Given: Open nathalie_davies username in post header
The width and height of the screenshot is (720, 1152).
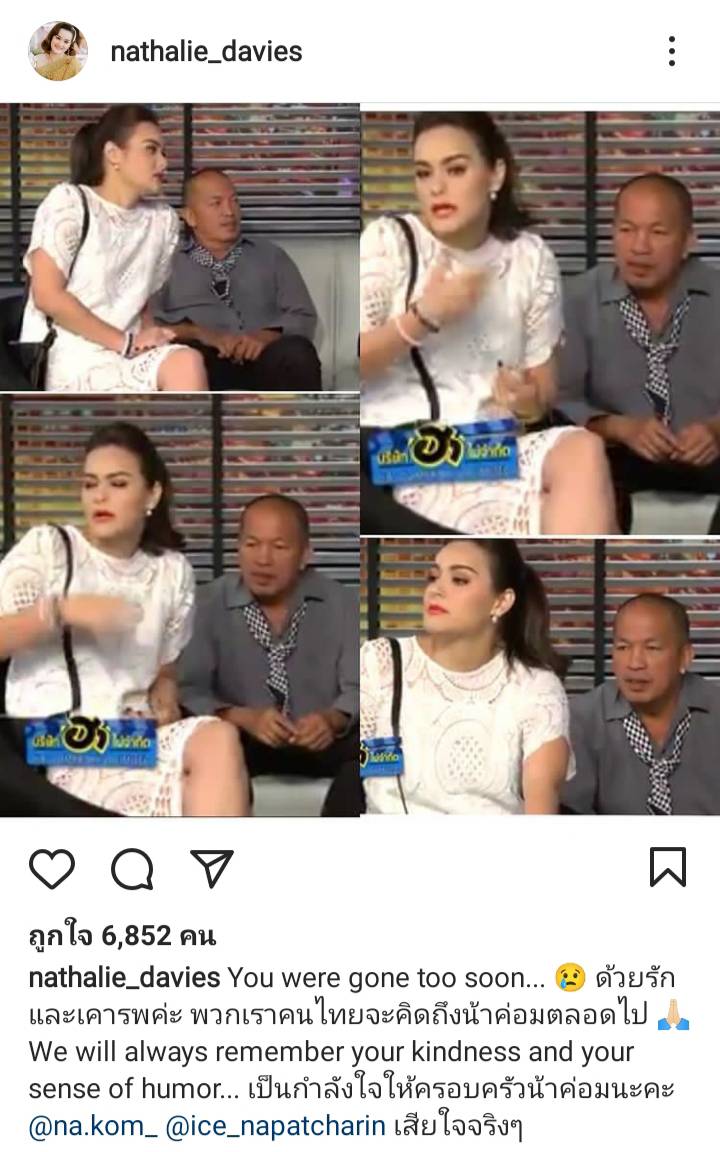Looking at the screenshot, I should (206, 51).
